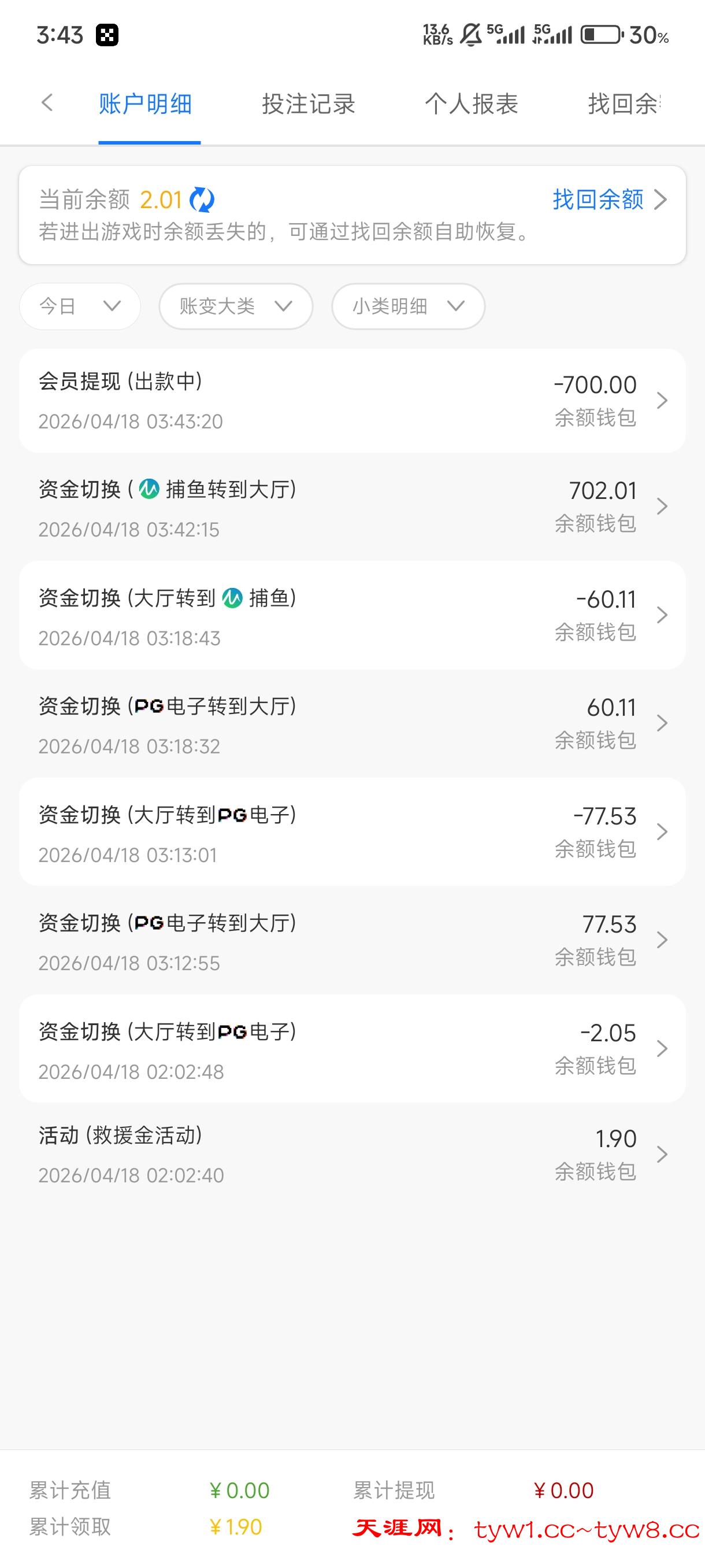View the PG电子转到大厅 60.11 record
This screenshot has height=1568, width=705.
tap(352, 724)
